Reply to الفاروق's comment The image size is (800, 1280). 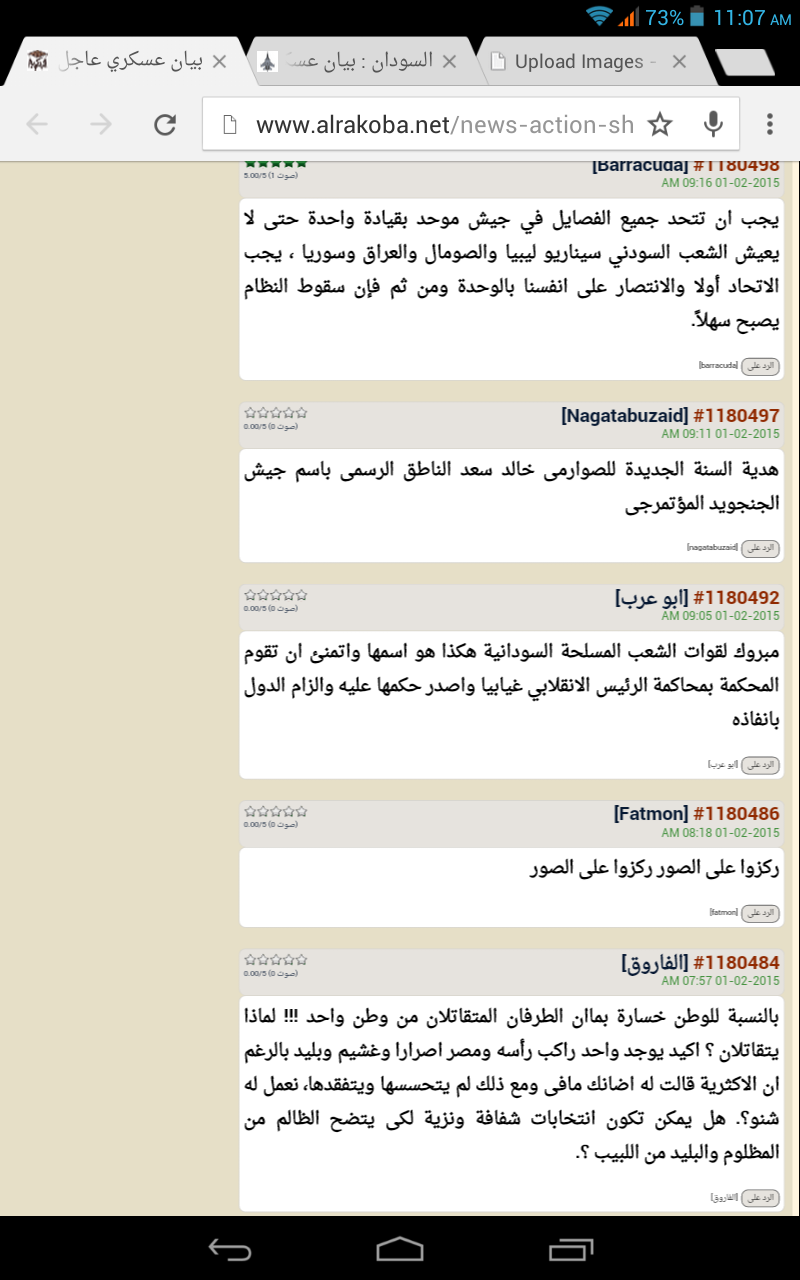coord(761,1197)
